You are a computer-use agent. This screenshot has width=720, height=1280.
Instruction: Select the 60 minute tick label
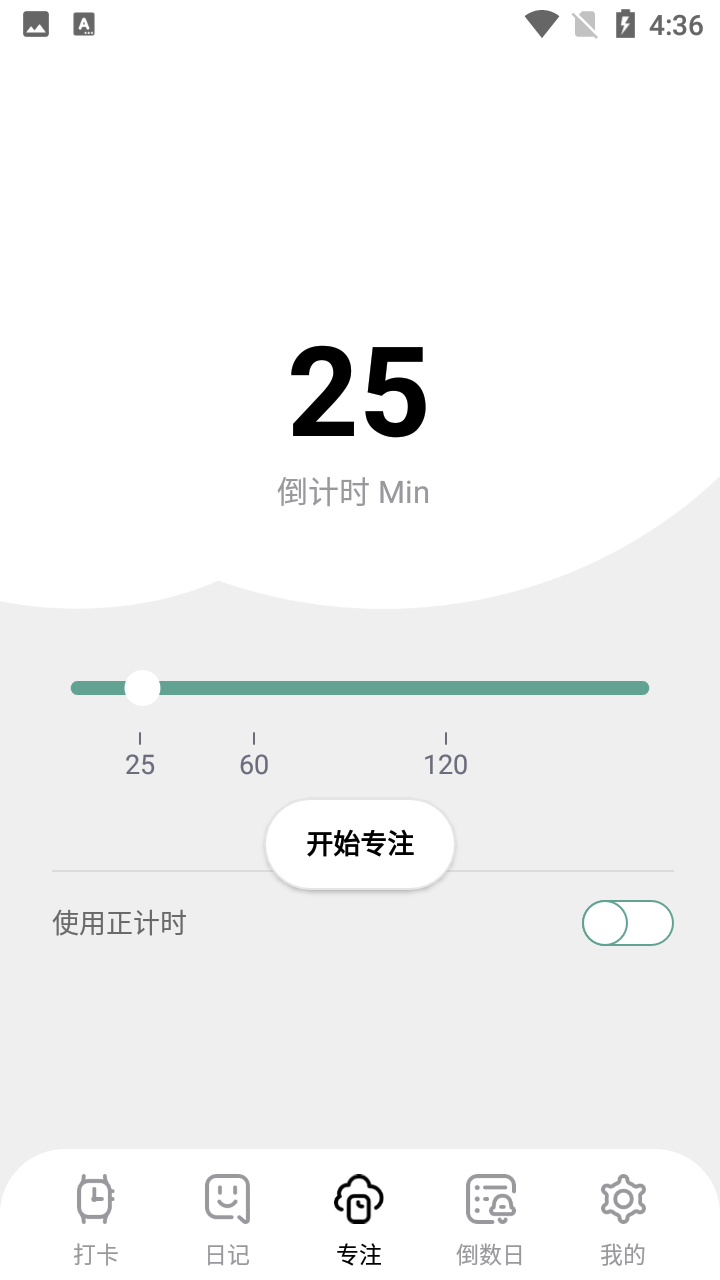pyautogui.click(x=253, y=764)
